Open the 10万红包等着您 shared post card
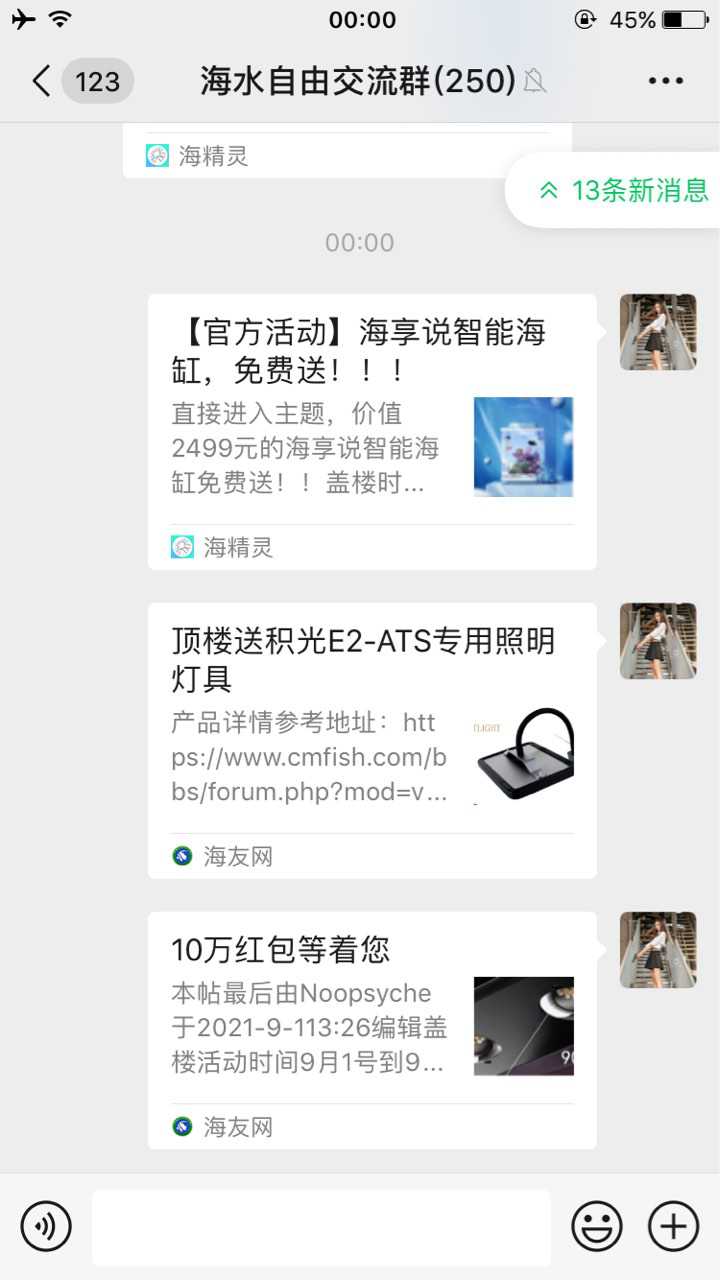Image resolution: width=720 pixels, height=1280 pixels. point(372,1030)
